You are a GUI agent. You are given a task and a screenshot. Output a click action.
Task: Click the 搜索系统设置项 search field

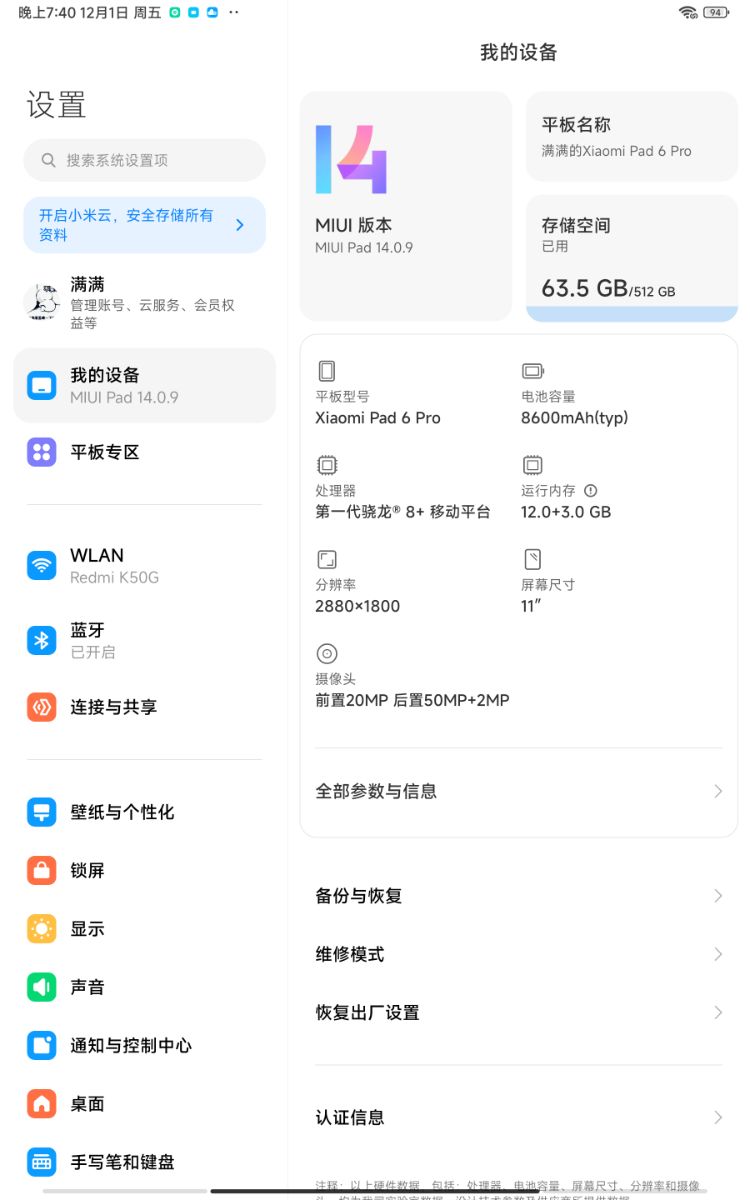click(144, 160)
